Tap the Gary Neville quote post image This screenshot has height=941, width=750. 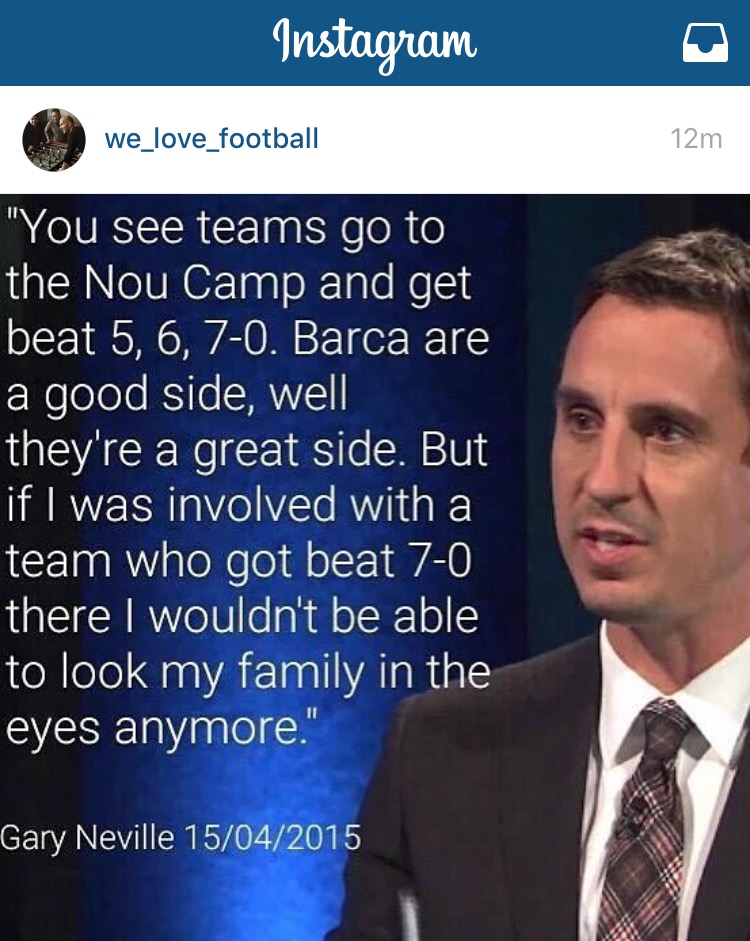pyautogui.click(x=375, y=567)
